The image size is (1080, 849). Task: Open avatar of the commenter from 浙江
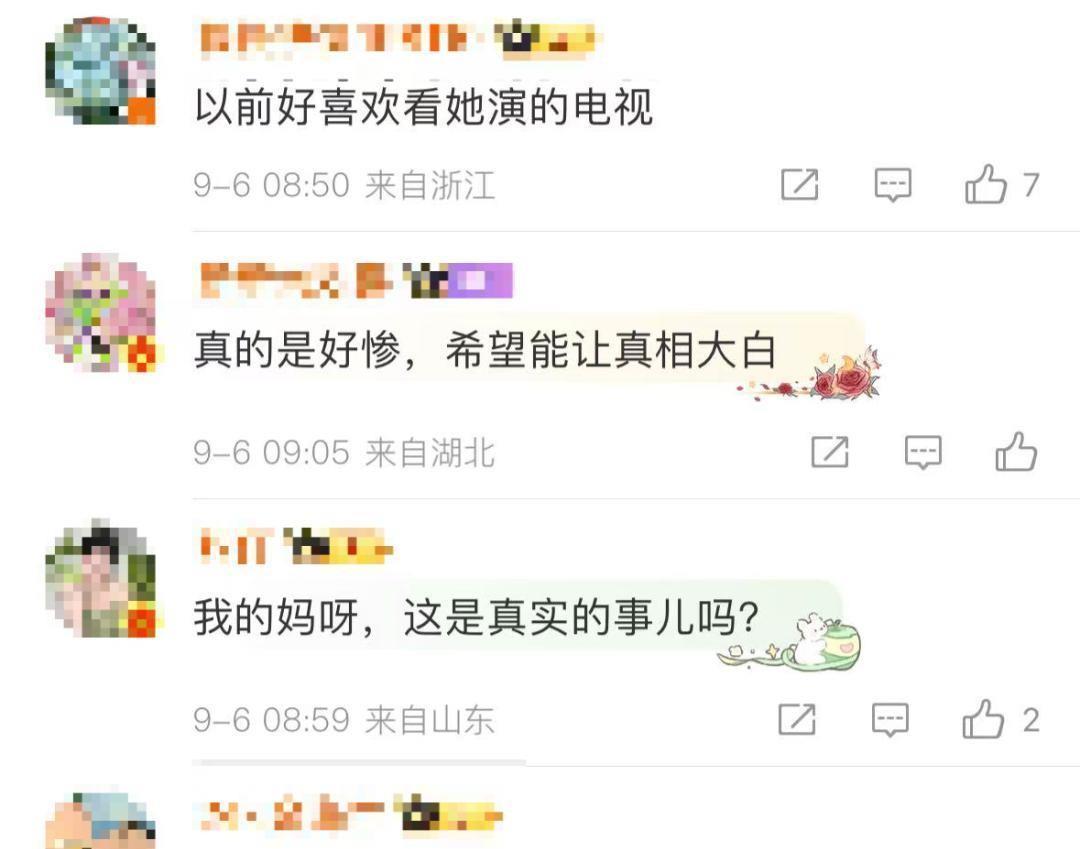point(101,70)
